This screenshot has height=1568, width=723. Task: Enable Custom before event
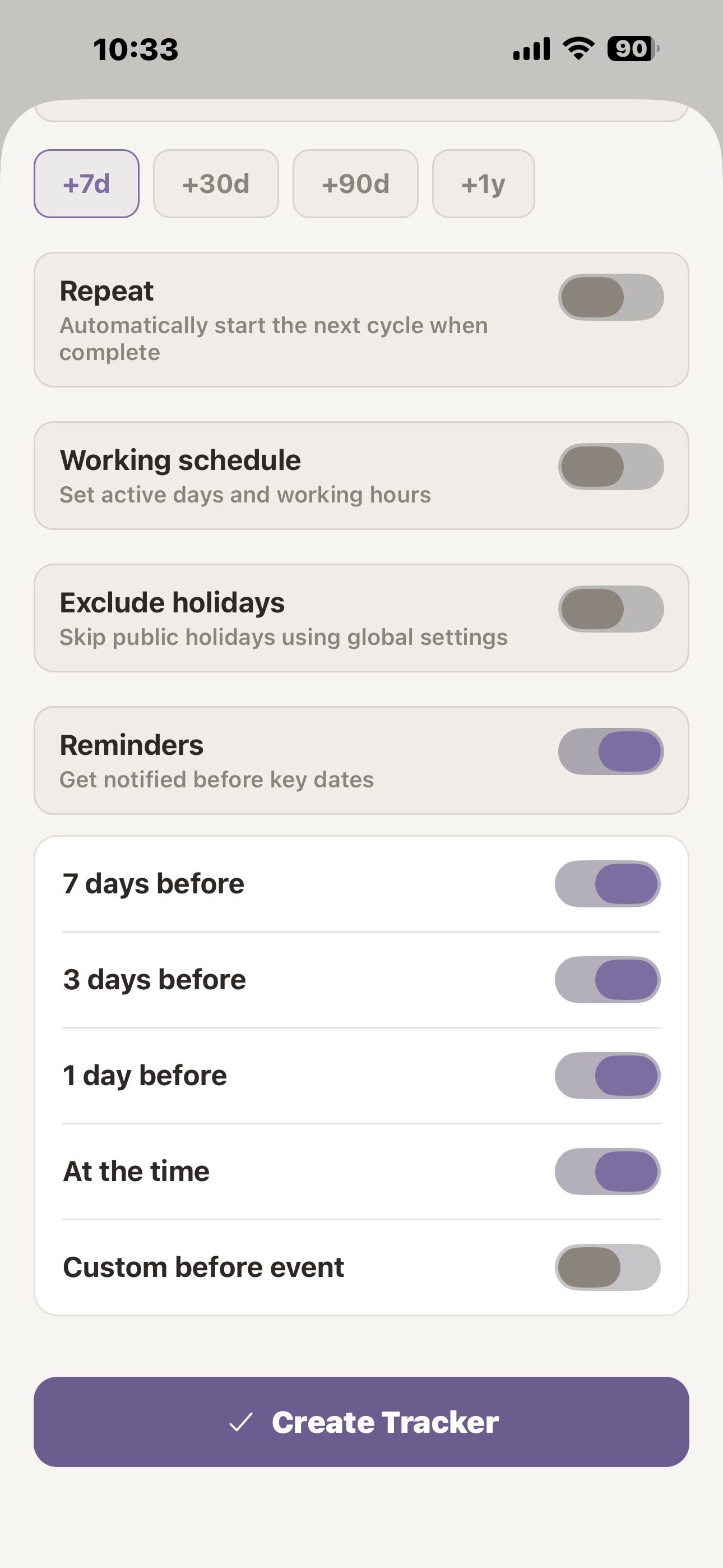point(609,1266)
